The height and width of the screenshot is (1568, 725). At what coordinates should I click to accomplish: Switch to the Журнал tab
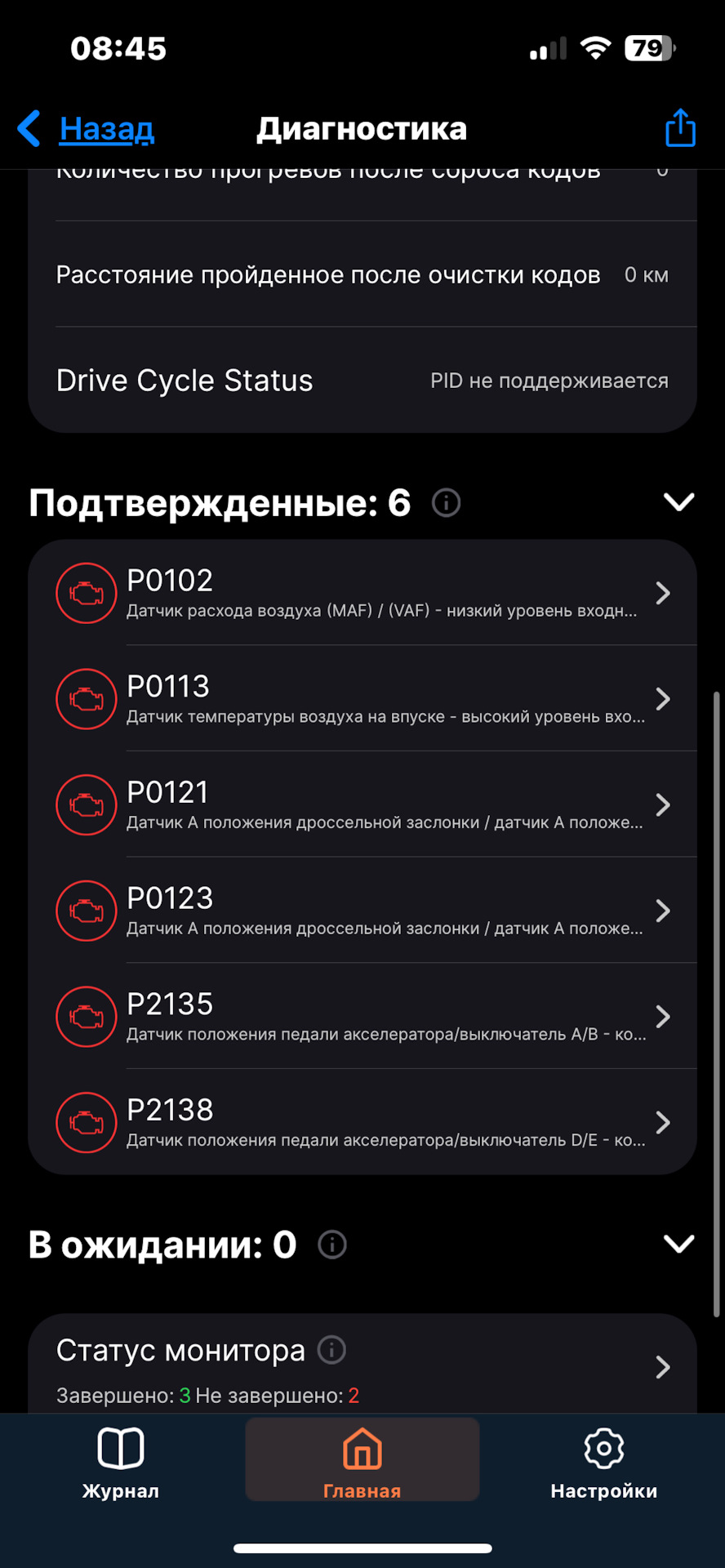[121, 1462]
